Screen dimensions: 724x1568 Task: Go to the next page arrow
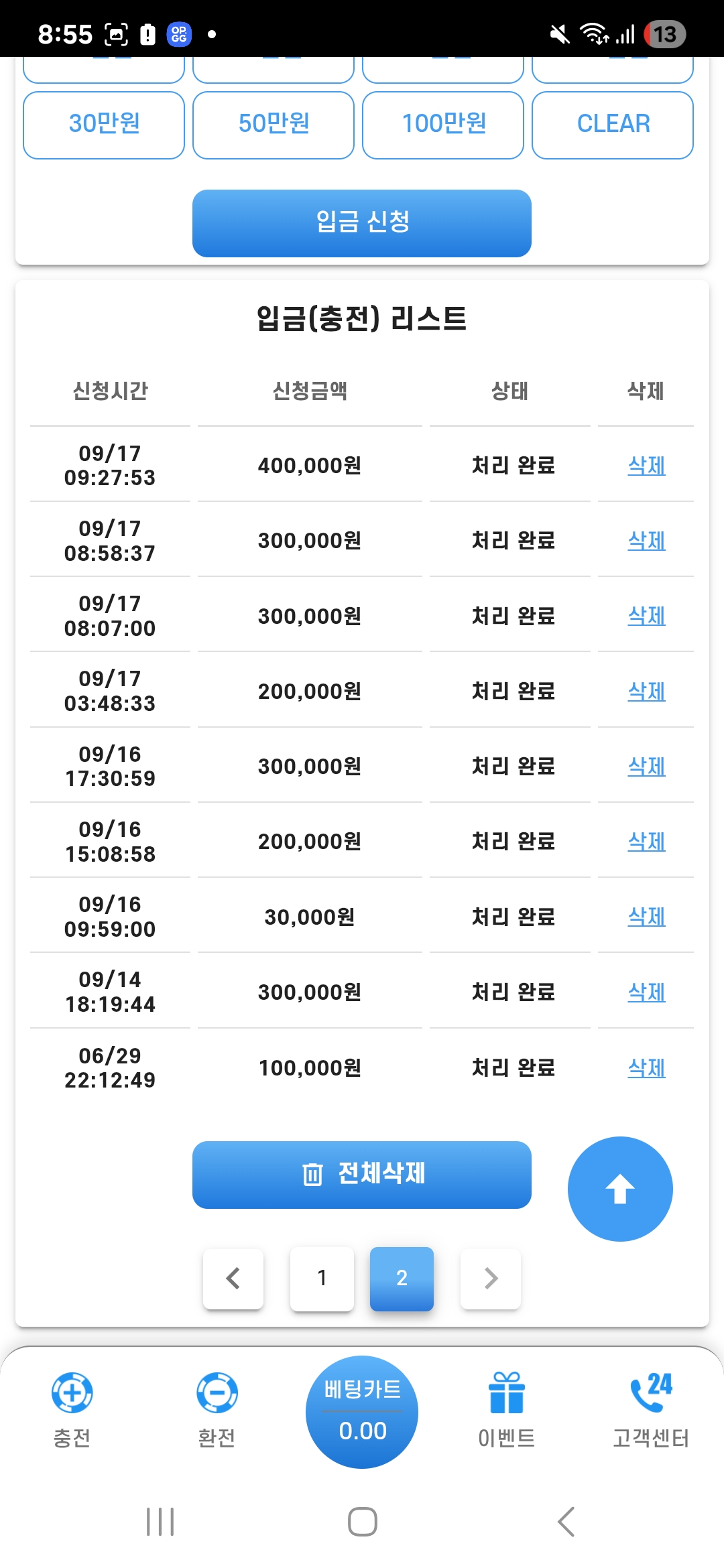[491, 1279]
